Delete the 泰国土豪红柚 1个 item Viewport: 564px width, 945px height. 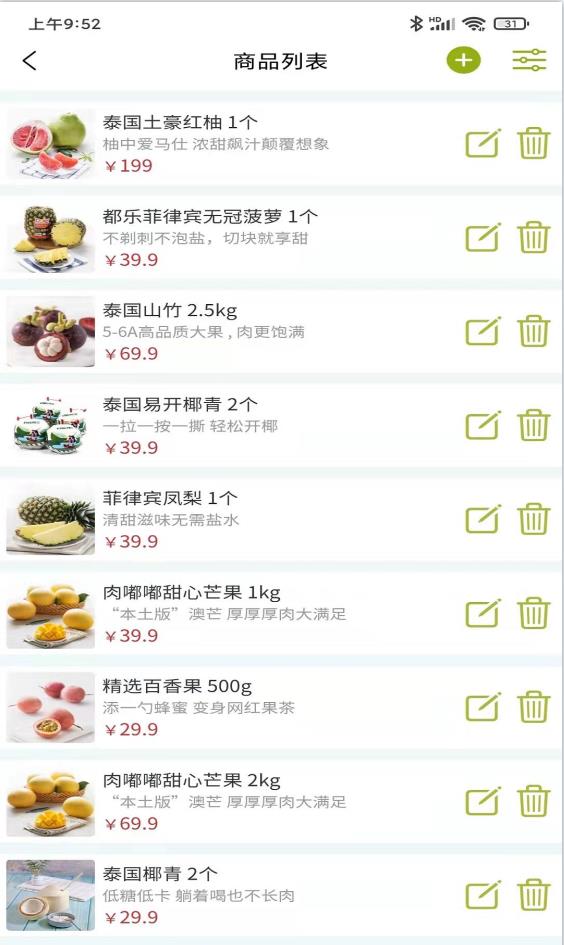(534, 143)
